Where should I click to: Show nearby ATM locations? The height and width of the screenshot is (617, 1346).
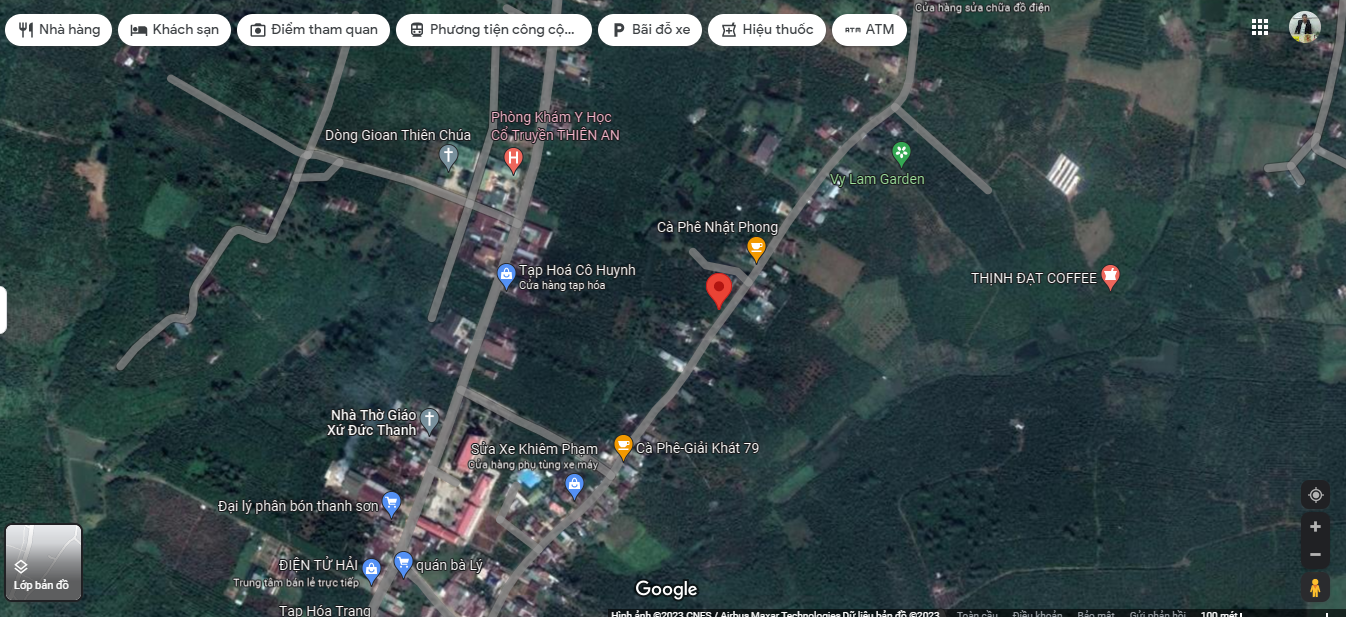[x=869, y=30]
